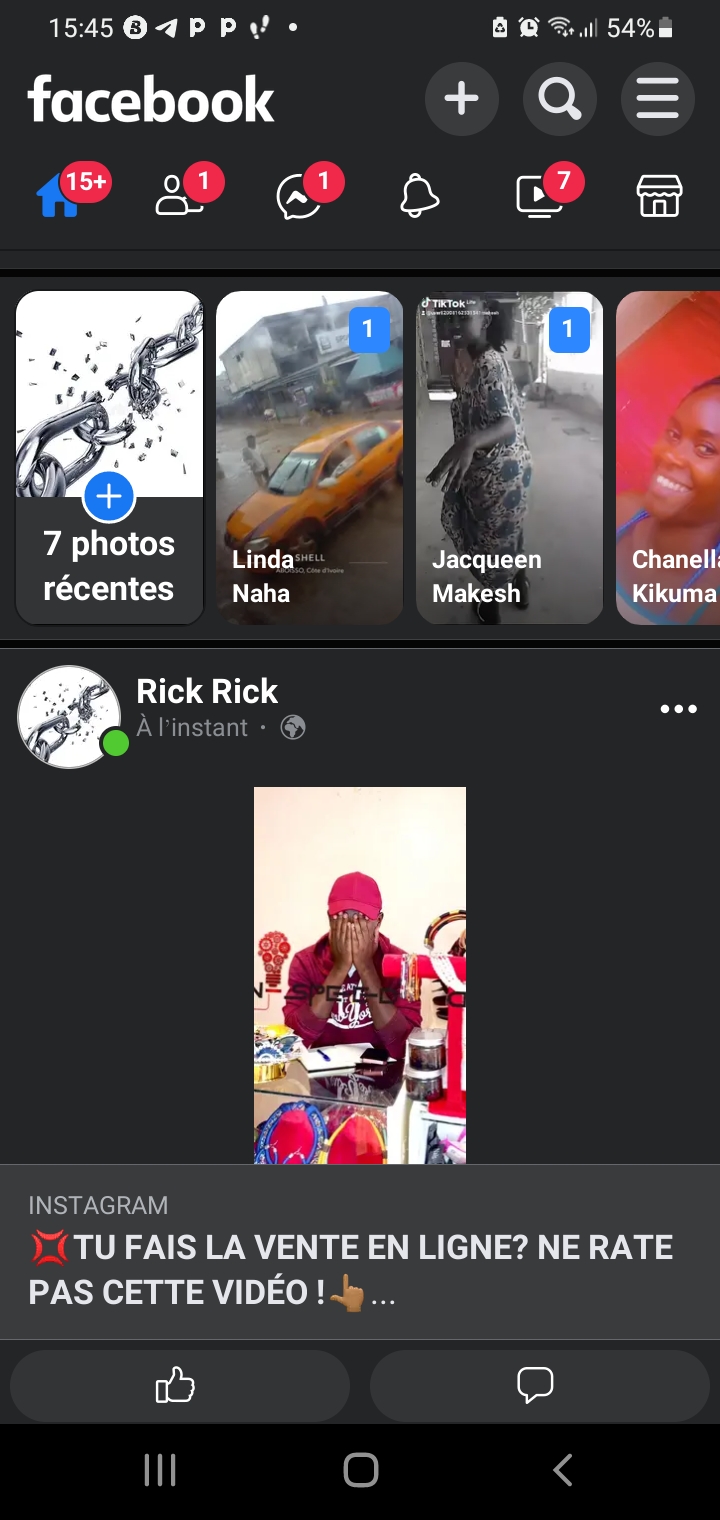Open Facebook search
The width and height of the screenshot is (720, 1520).
tap(559, 99)
